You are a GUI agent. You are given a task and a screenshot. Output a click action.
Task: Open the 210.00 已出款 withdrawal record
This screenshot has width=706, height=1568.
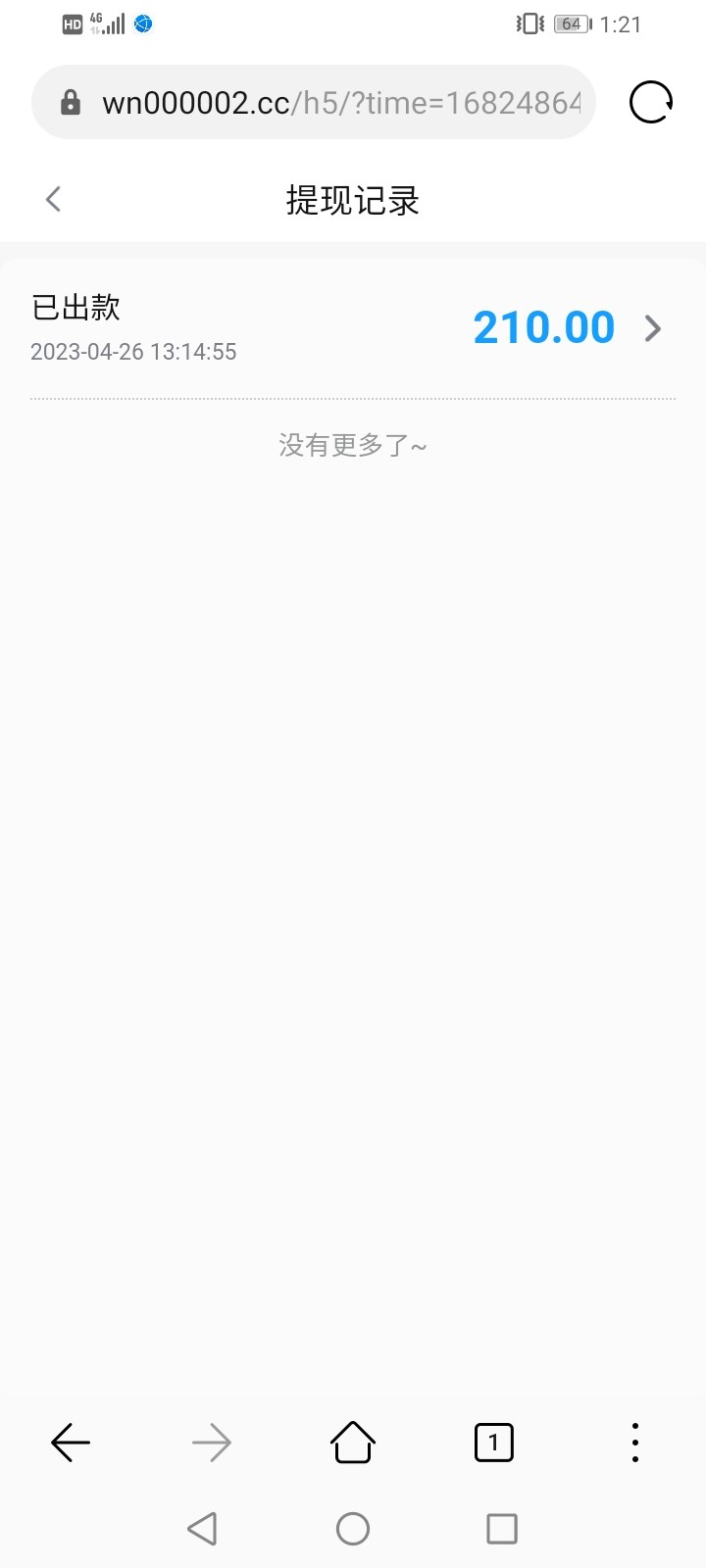(x=353, y=328)
